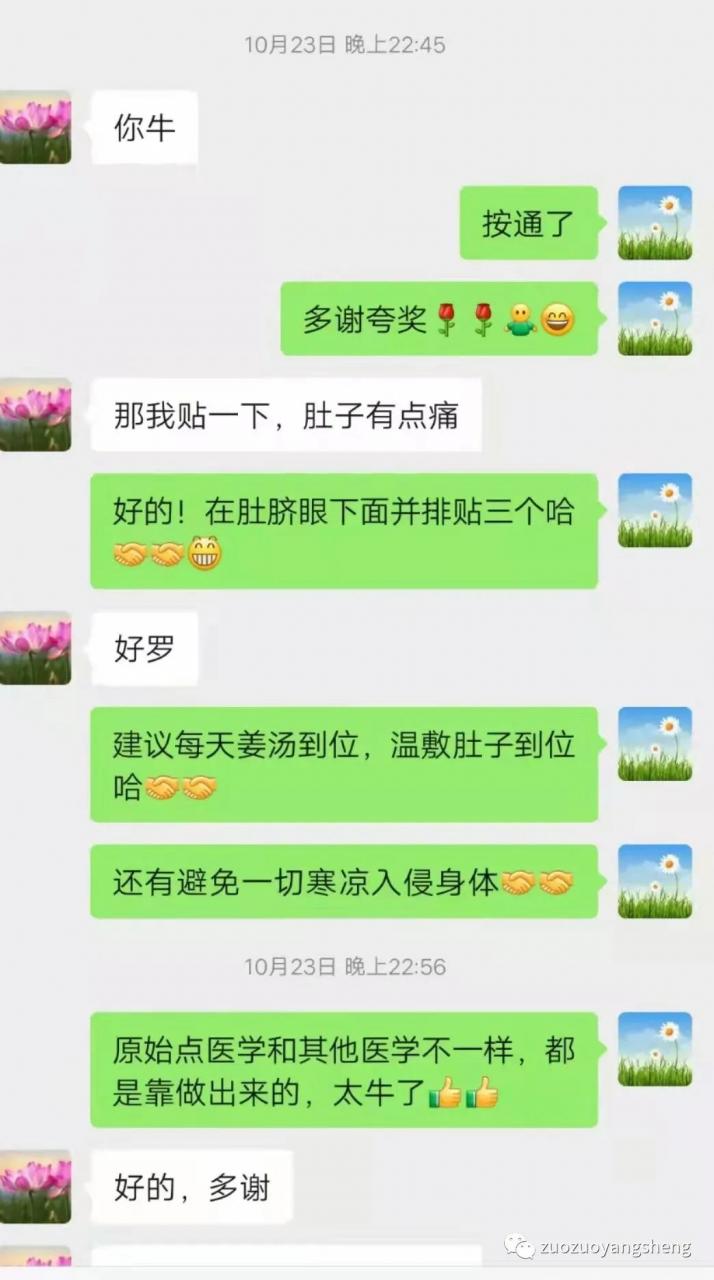This screenshot has width=714, height=1280.
Task: Open sender's avatar beside '你牛' message
Action: [x=36, y=128]
